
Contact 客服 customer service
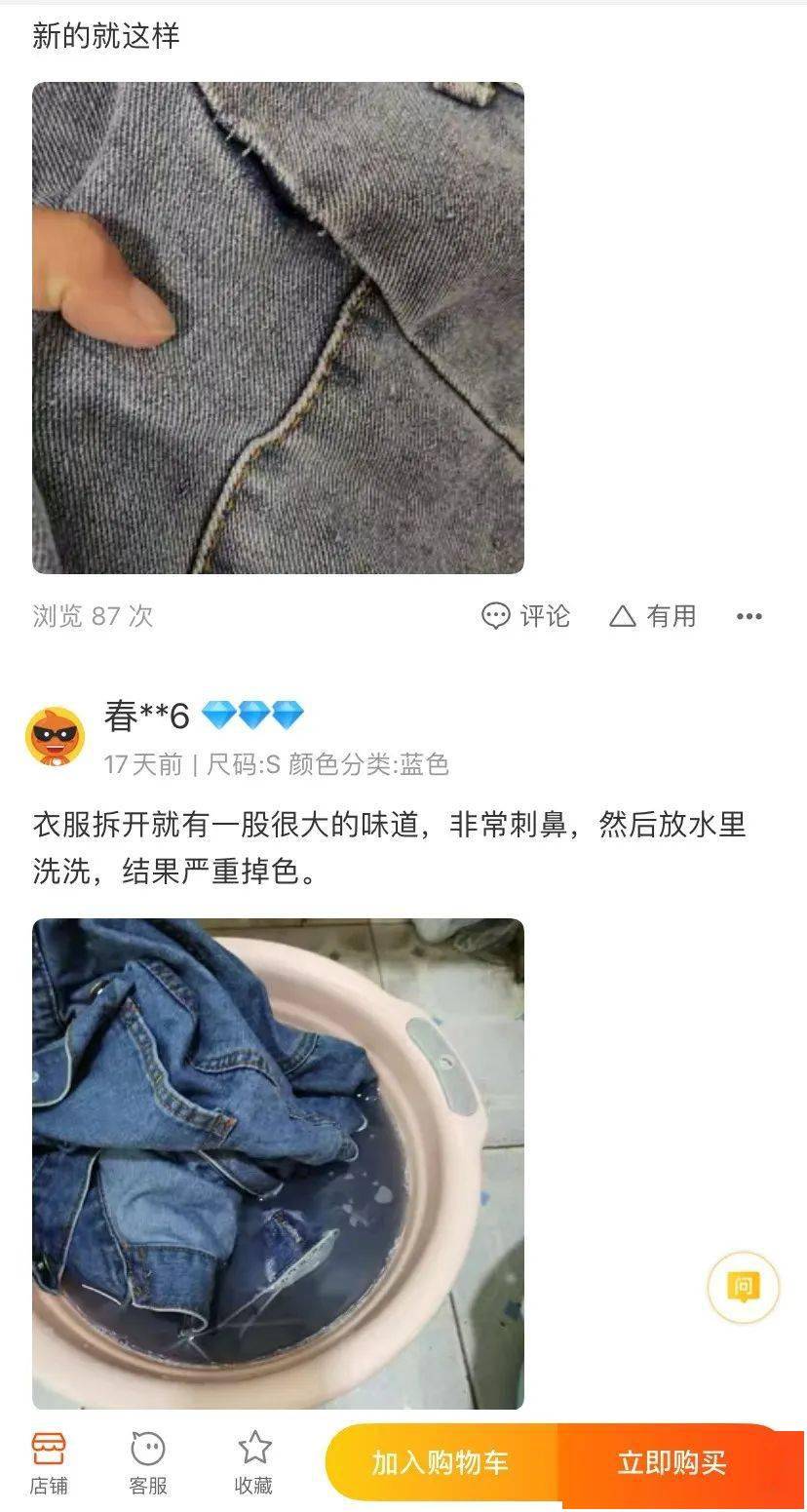click(x=148, y=1462)
